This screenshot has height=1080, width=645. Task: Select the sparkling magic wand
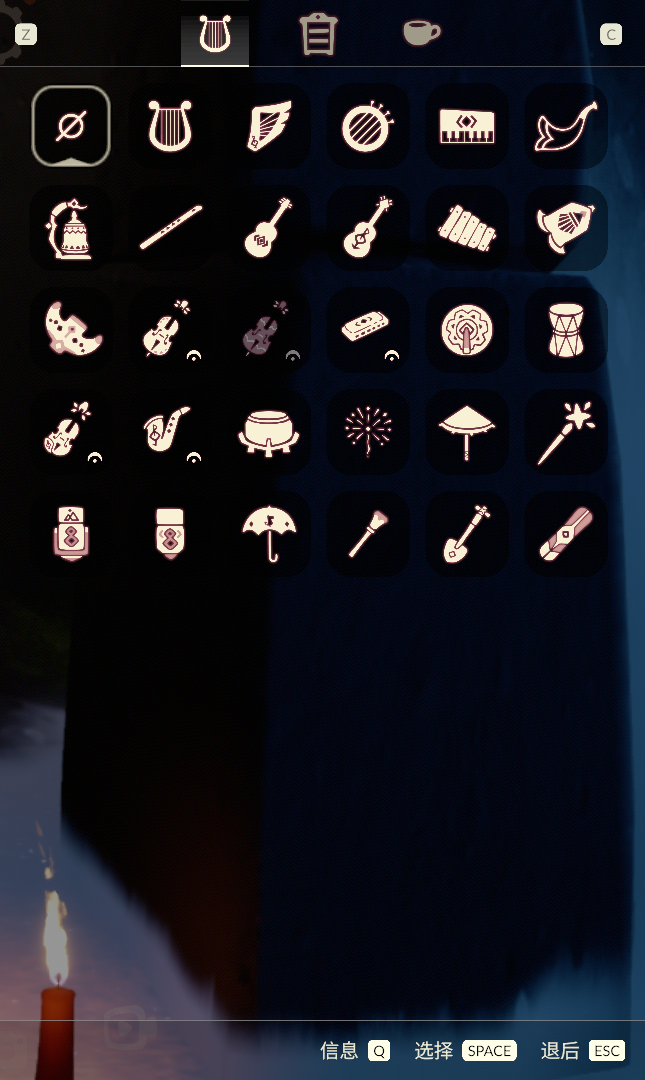[566, 432]
